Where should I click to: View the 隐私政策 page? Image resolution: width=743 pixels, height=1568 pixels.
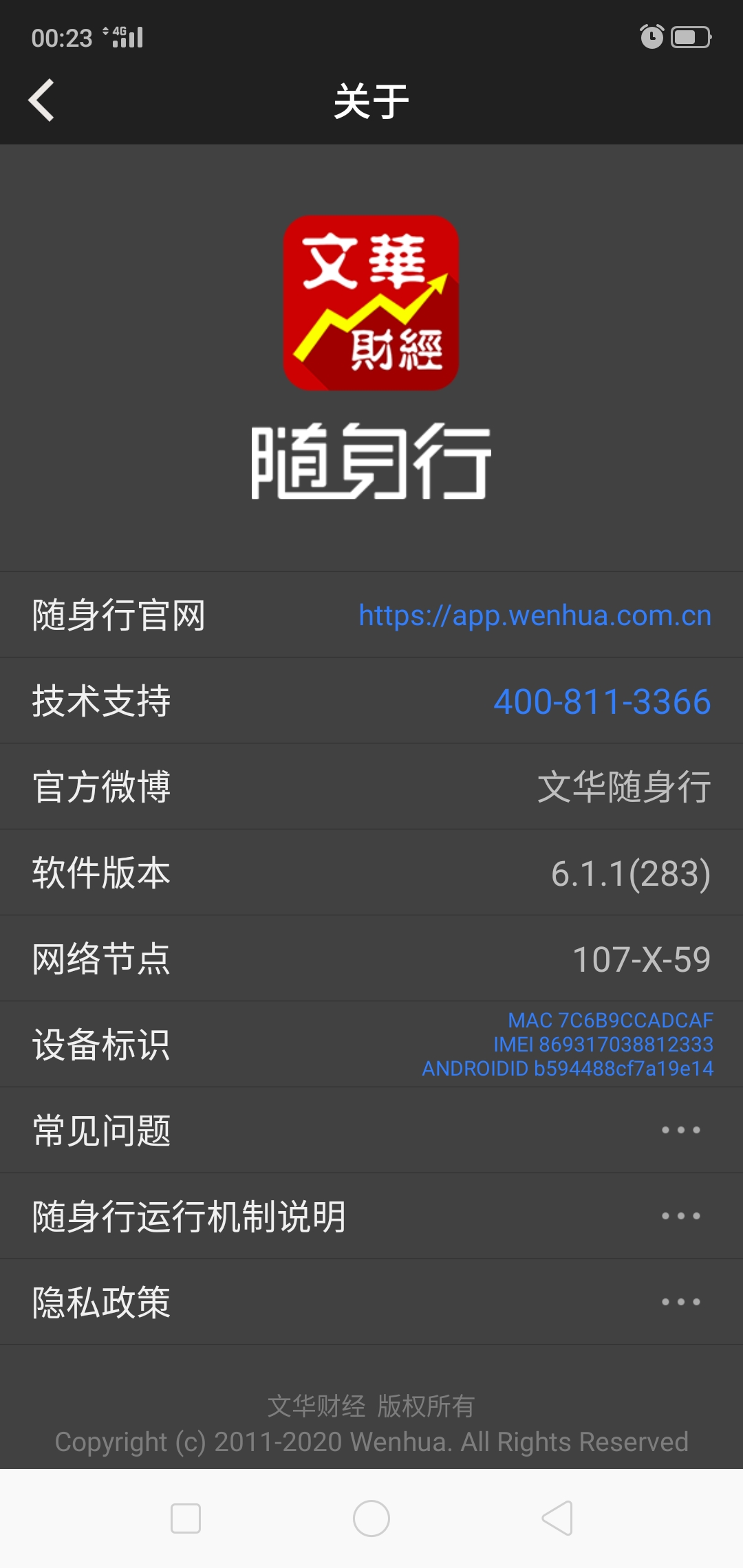click(371, 1303)
